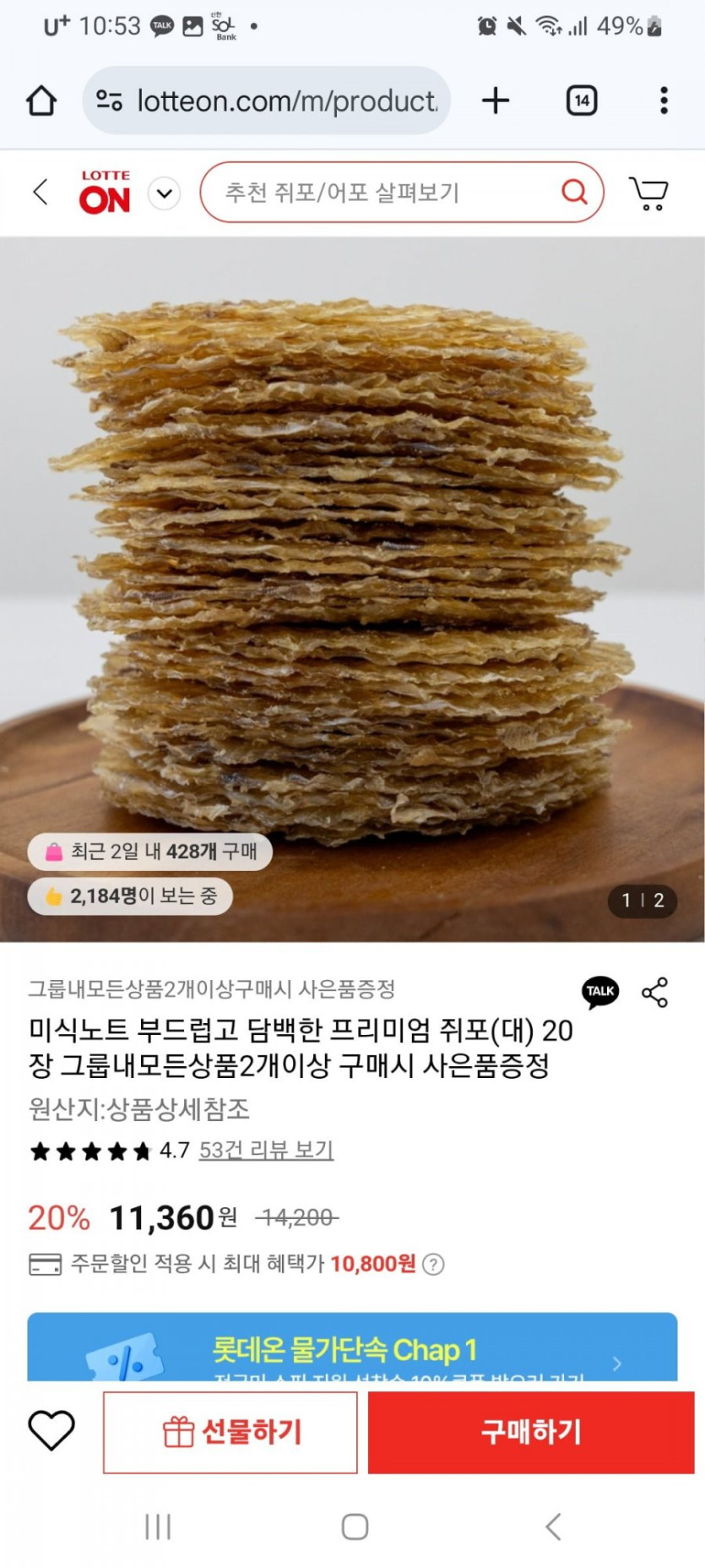
Task: Open 53건 리뷰 보기 reviews link
Action: 265,1150
